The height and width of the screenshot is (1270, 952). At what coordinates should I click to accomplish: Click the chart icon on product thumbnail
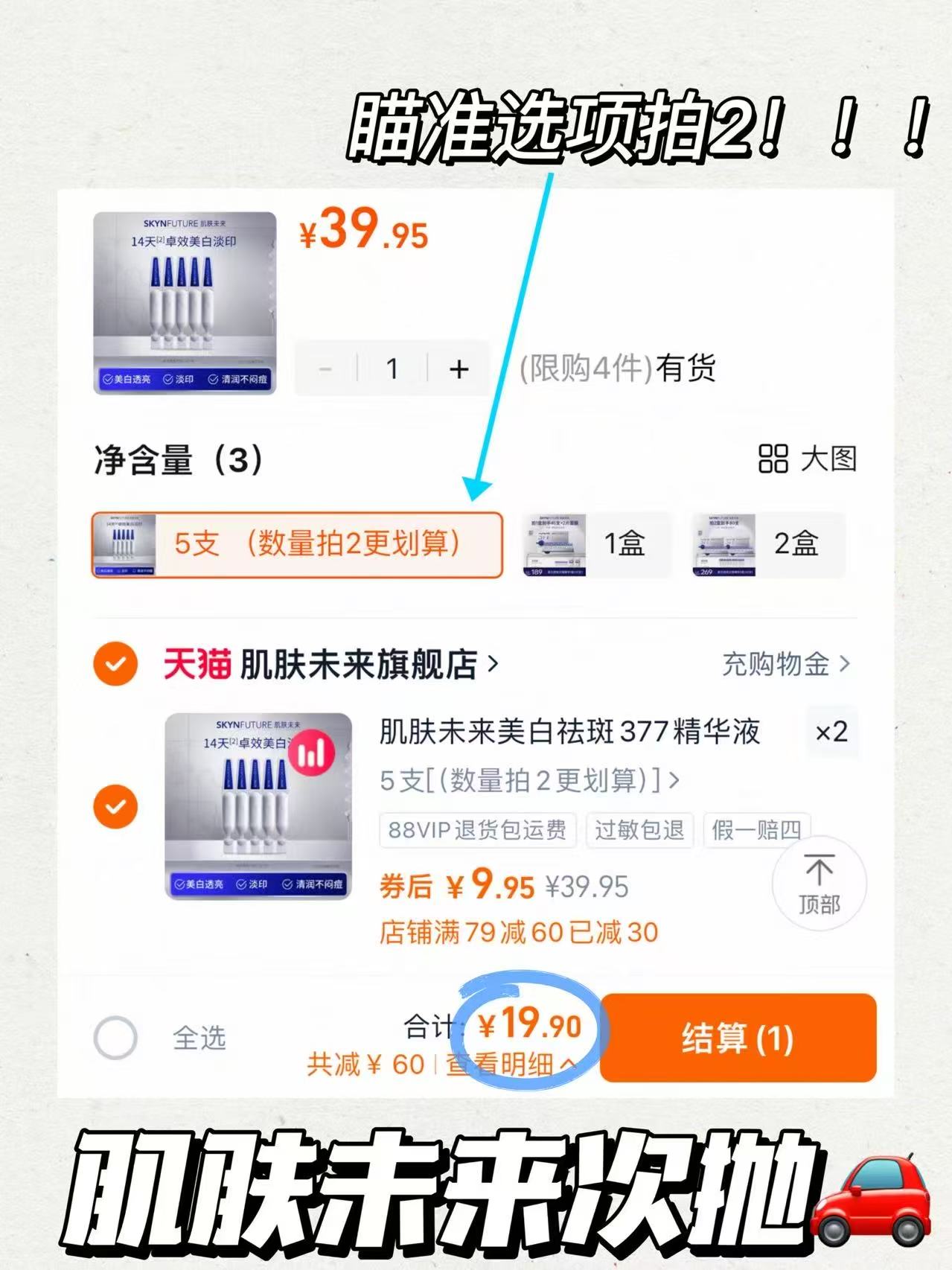coord(310,753)
